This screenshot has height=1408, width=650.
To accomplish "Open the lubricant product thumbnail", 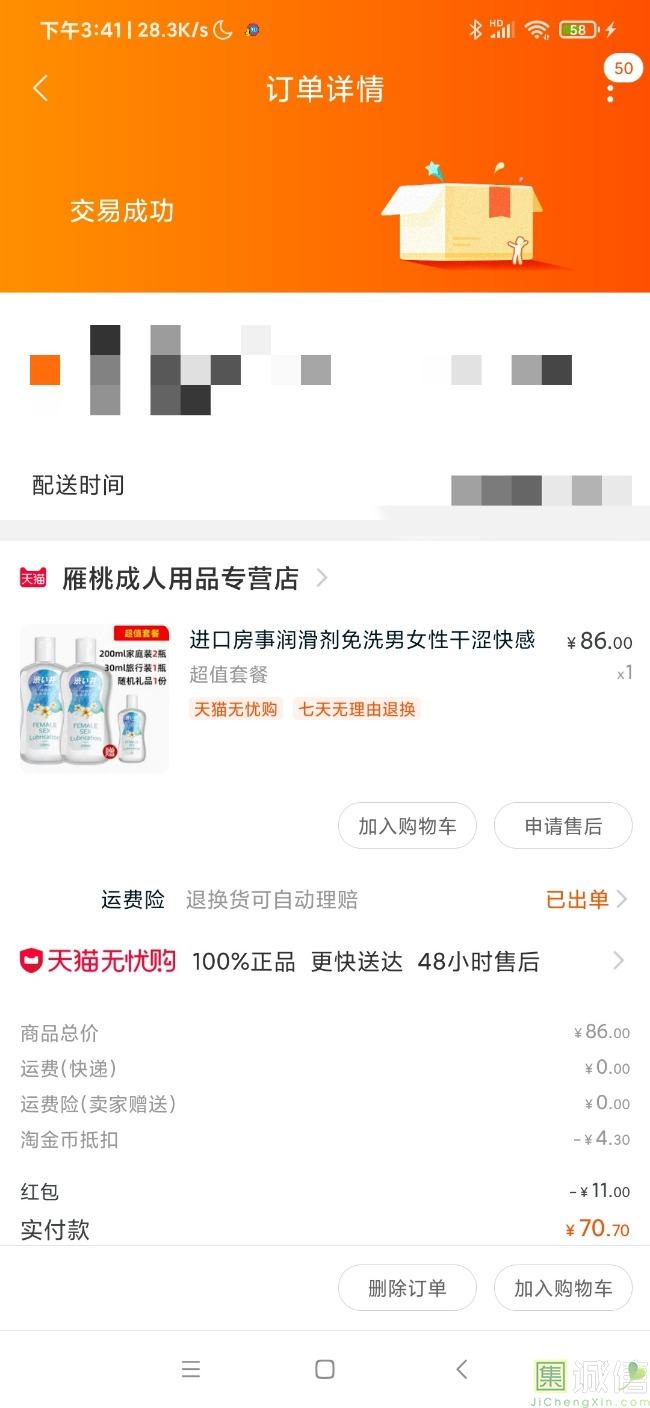I will tap(94, 698).
